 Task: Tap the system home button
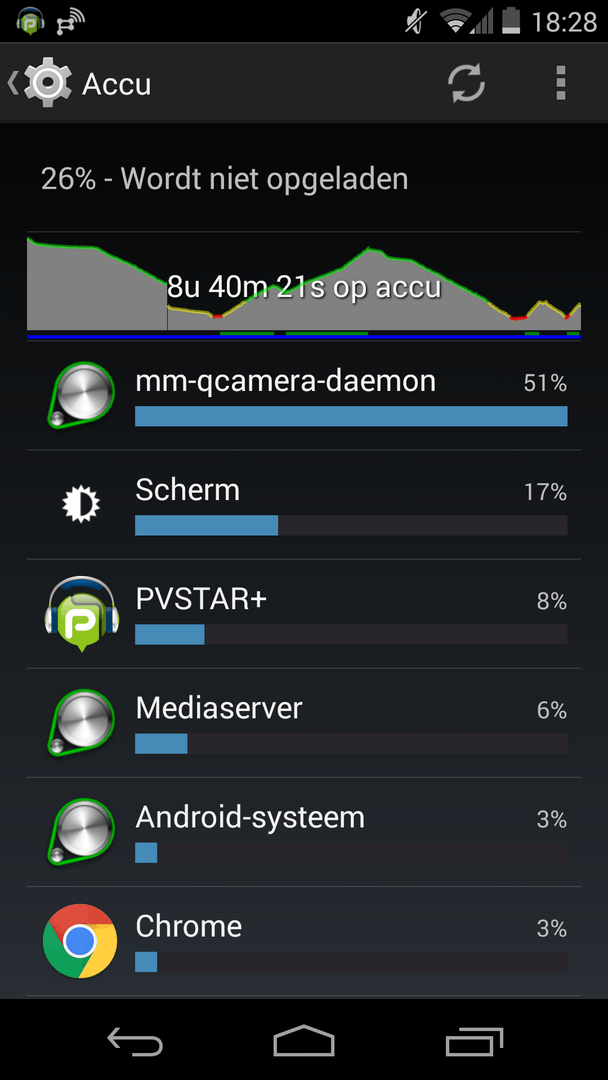pos(303,1041)
